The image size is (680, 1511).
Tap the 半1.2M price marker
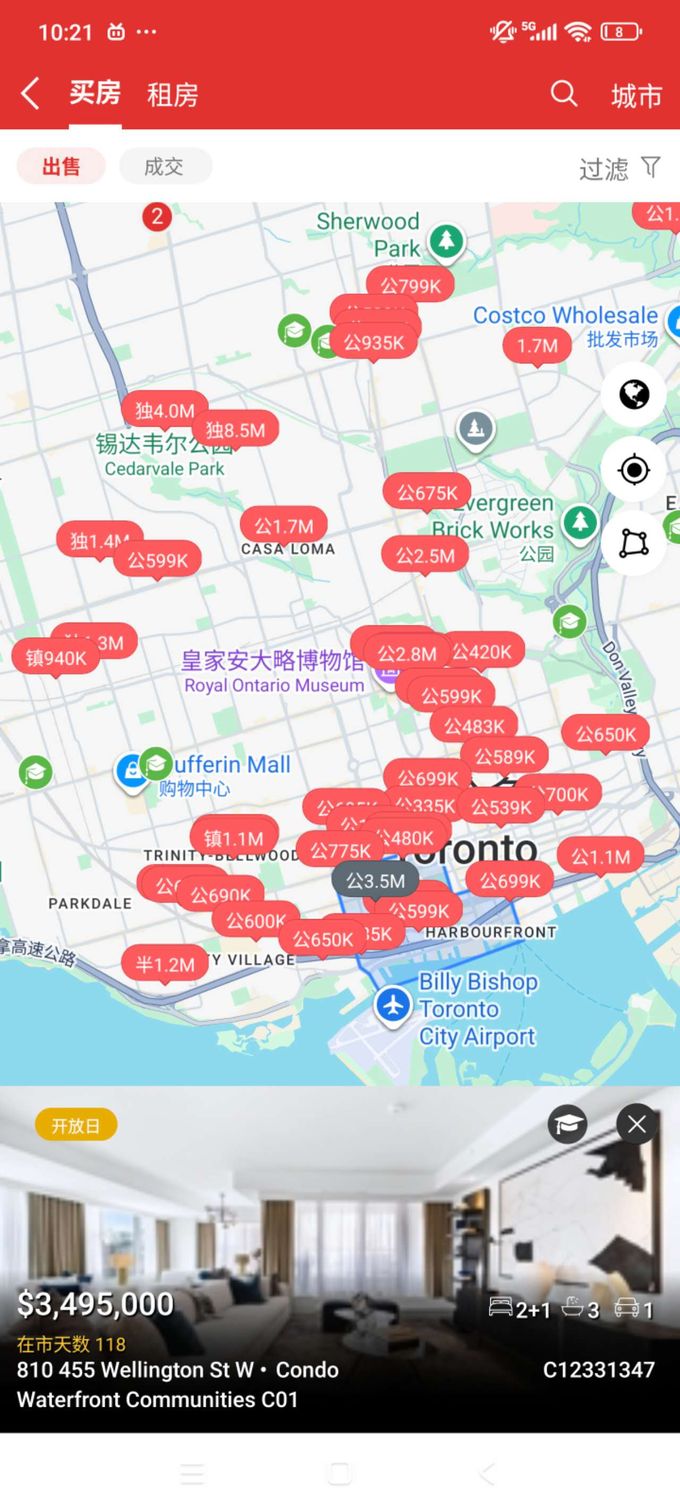tap(166, 964)
